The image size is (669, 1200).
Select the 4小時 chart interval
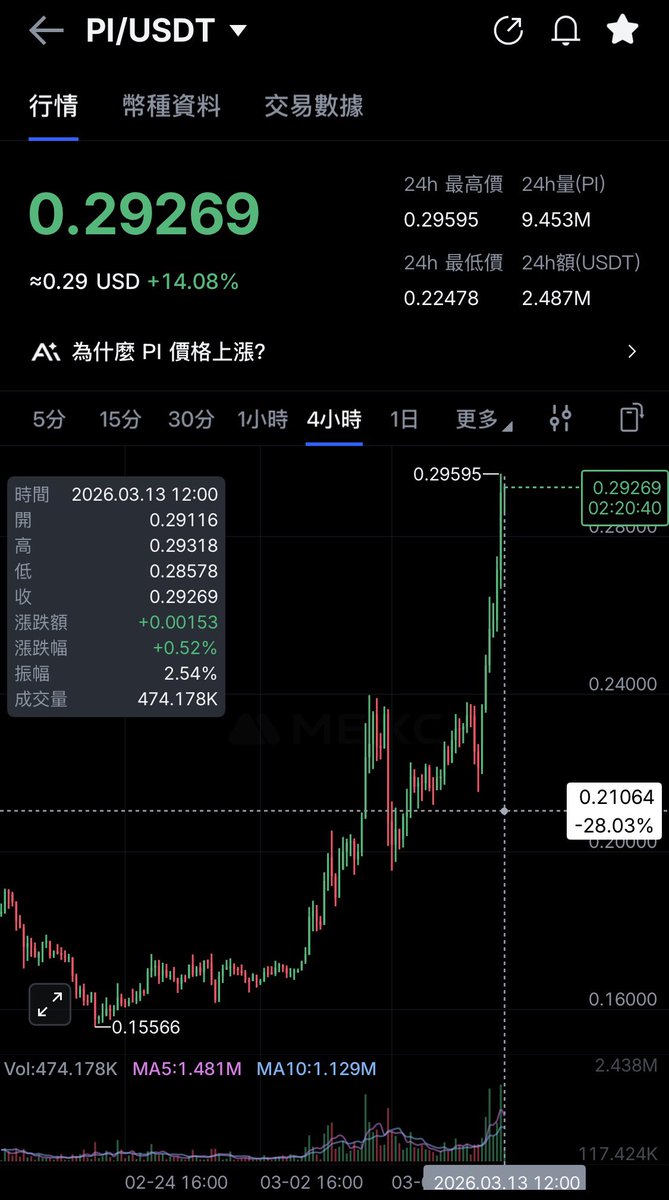[334, 419]
